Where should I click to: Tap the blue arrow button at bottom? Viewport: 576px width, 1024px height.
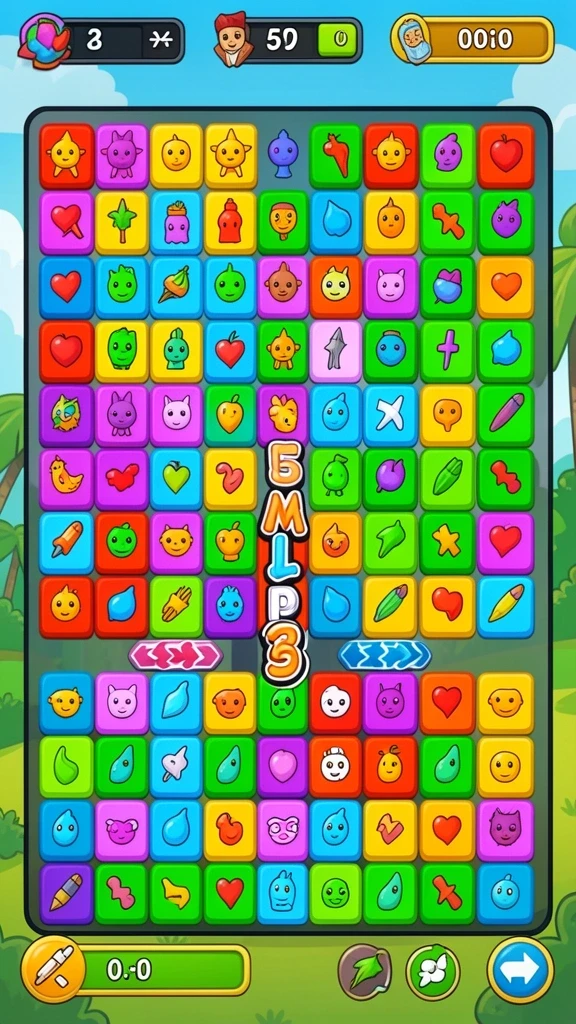[520, 970]
